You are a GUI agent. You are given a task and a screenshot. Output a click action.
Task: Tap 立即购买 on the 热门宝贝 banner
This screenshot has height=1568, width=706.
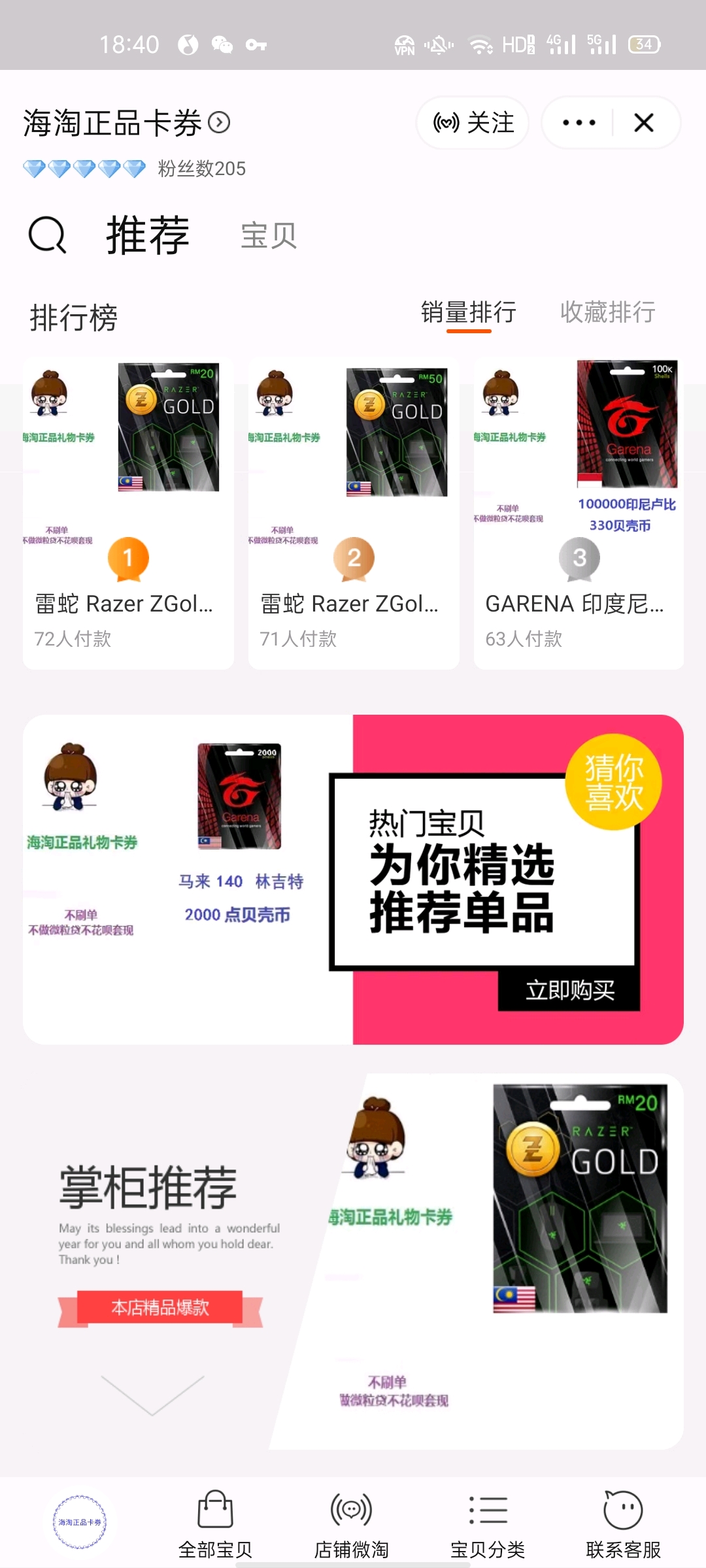pyautogui.click(x=569, y=990)
